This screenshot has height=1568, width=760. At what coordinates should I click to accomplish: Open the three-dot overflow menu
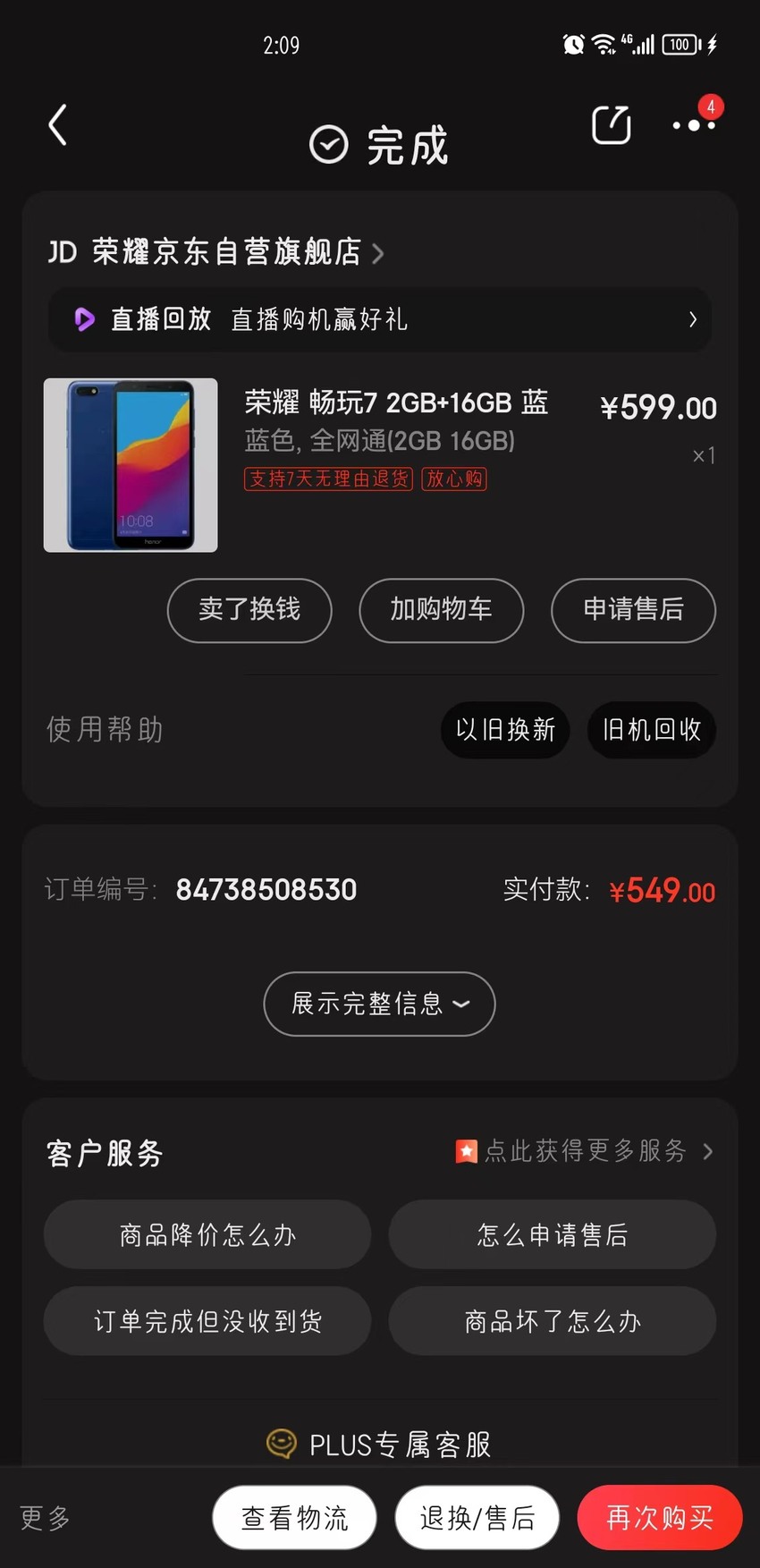(694, 125)
